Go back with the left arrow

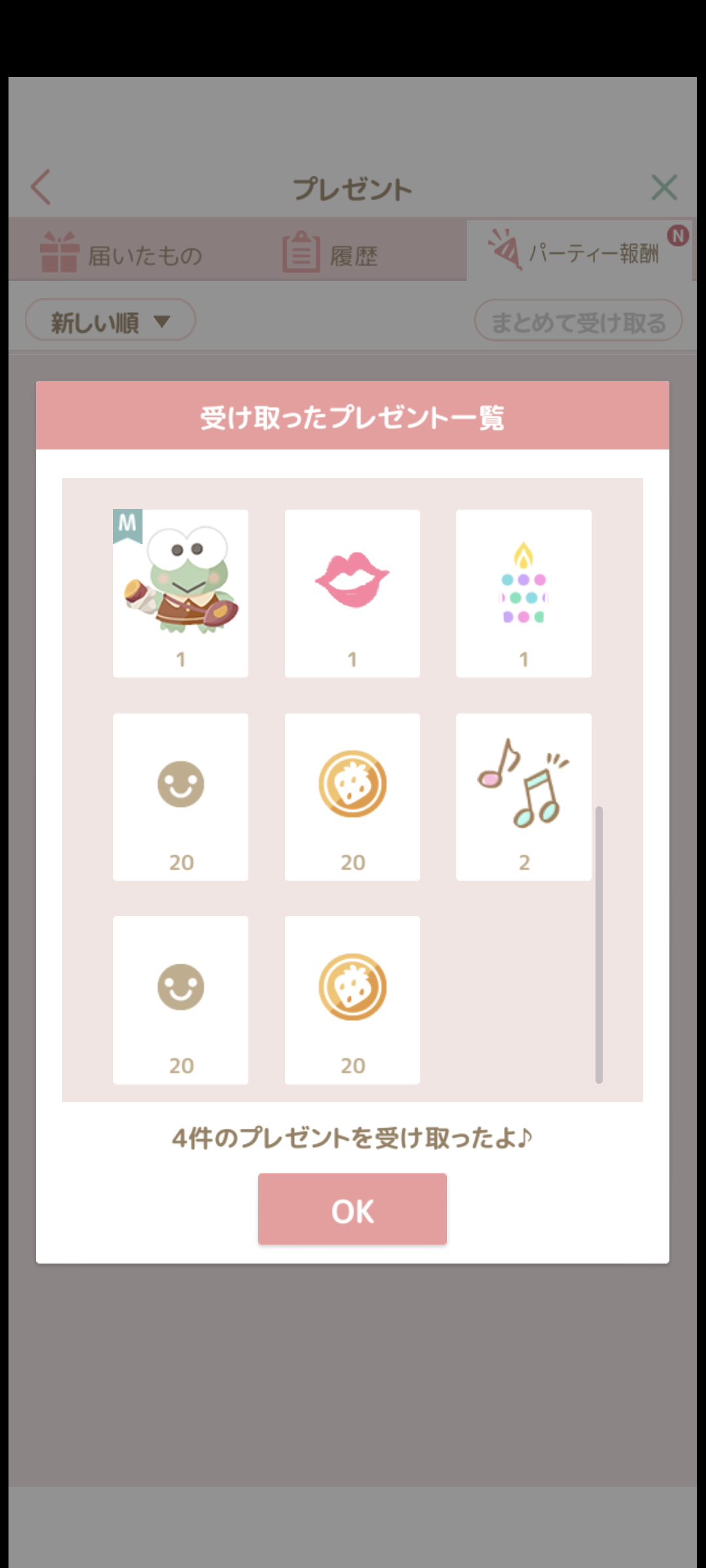click(x=41, y=188)
